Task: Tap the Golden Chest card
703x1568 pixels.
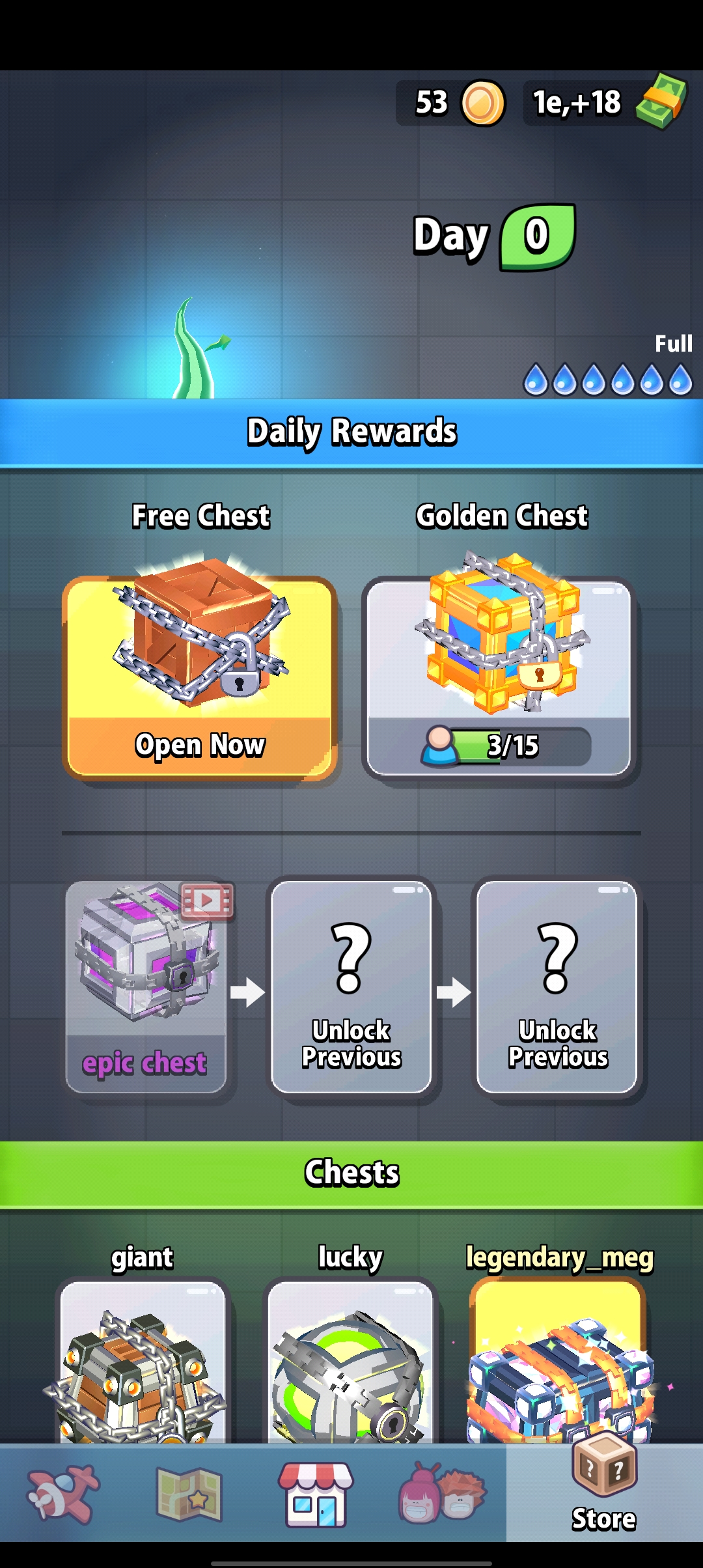Action: [x=499, y=678]
